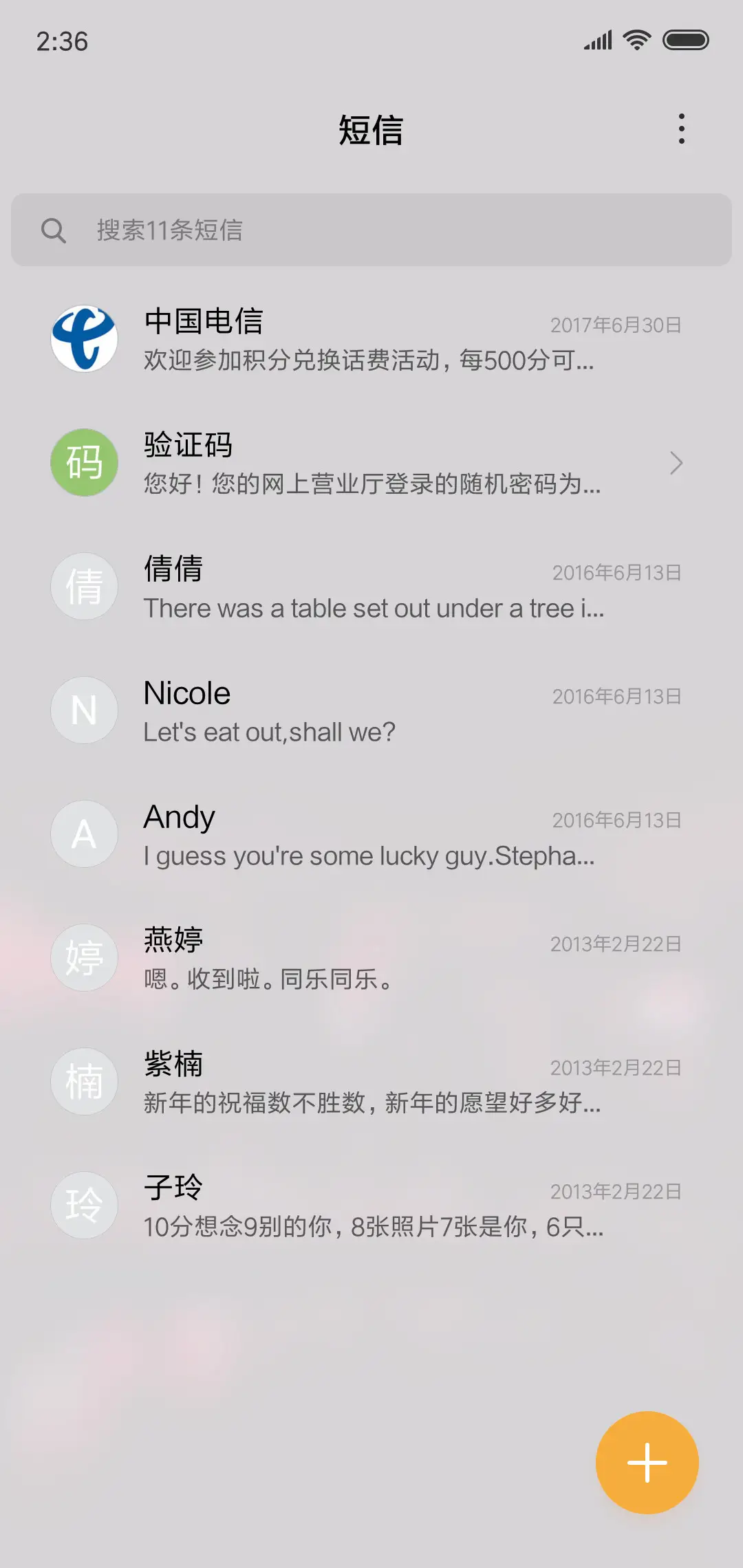Image resolution: width=743 pixels, height=1568 pixels.
Task: Expand the 验证码 conversation group chevron
Action: pyautogui.click(x=677, y=464)
